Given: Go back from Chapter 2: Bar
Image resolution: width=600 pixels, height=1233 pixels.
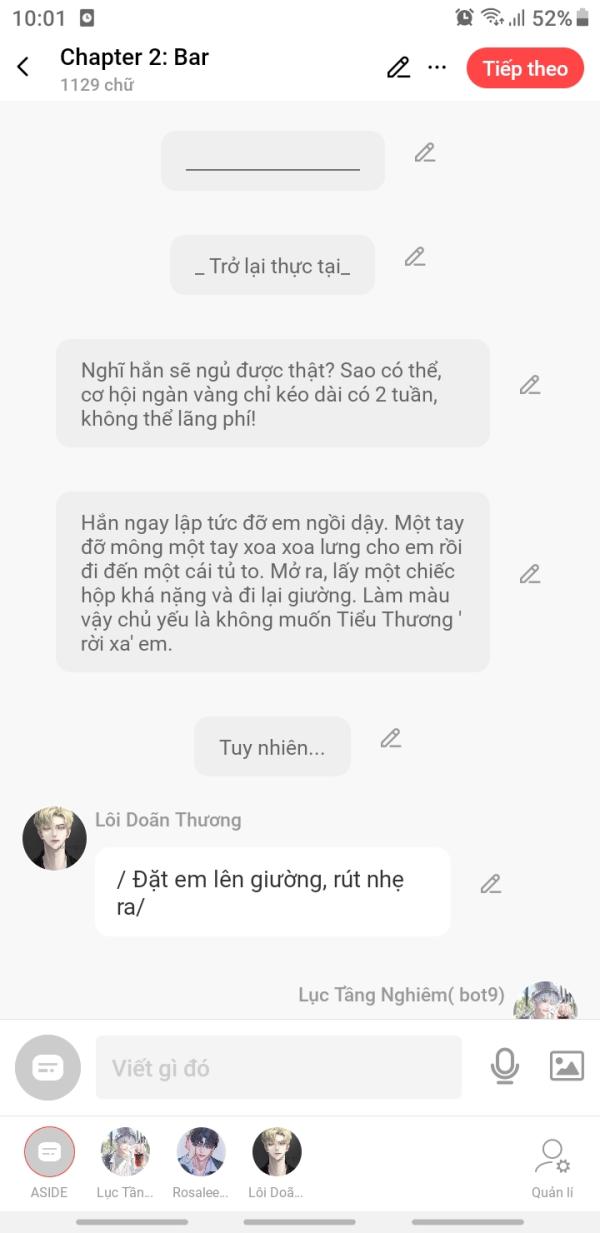Looking at the screenshot, I should coord(23,67).
